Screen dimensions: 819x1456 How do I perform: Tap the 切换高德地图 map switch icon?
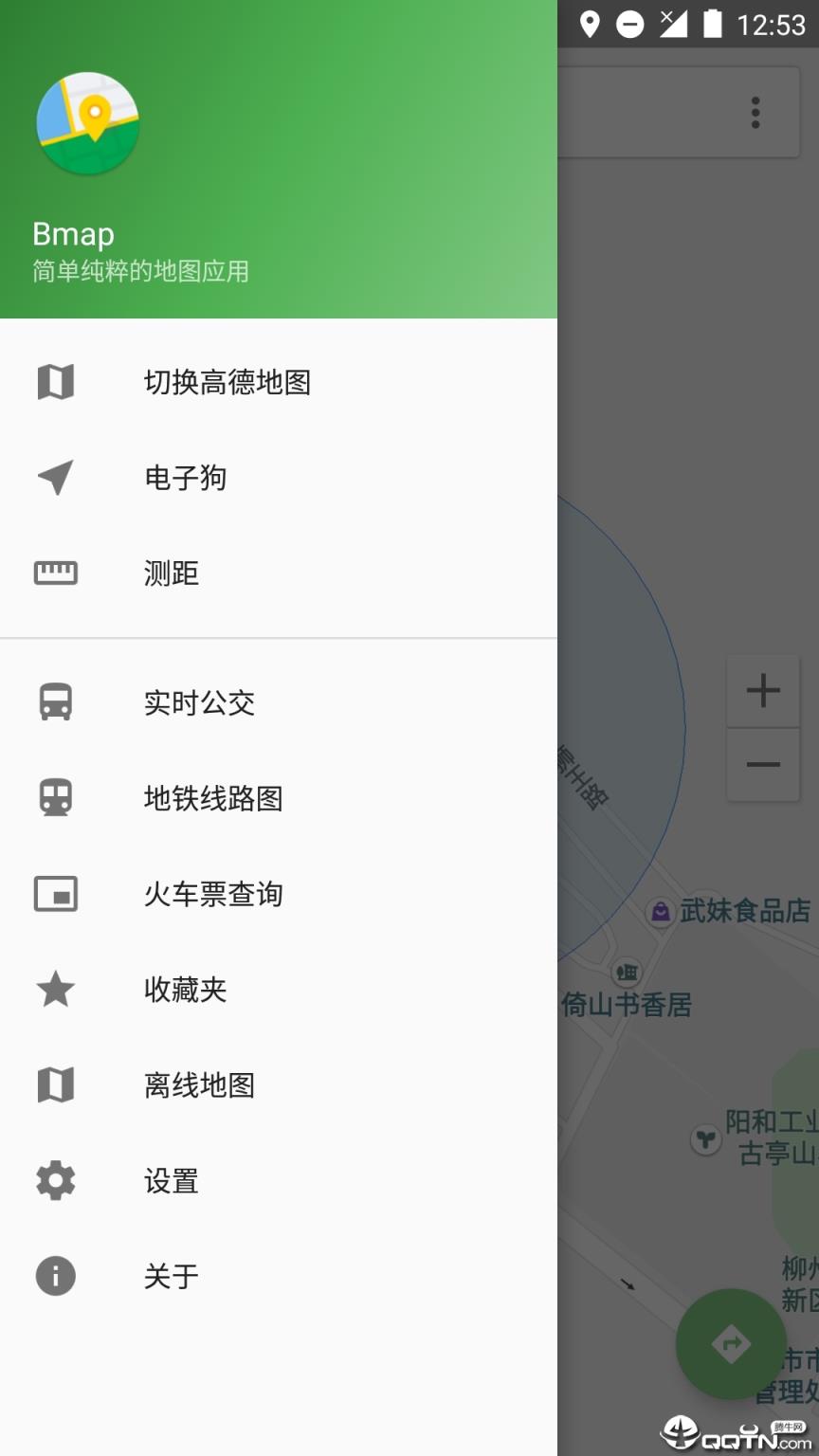55,382
